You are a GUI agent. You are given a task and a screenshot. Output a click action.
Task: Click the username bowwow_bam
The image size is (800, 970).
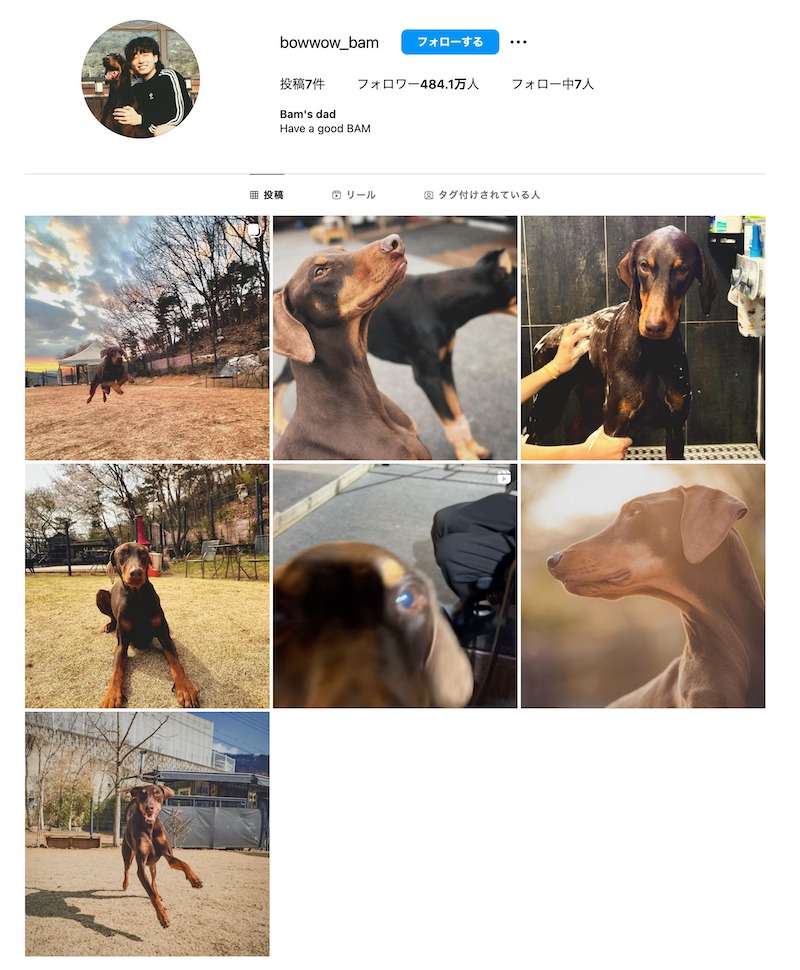pyautogui.click(x=328, y=42)
